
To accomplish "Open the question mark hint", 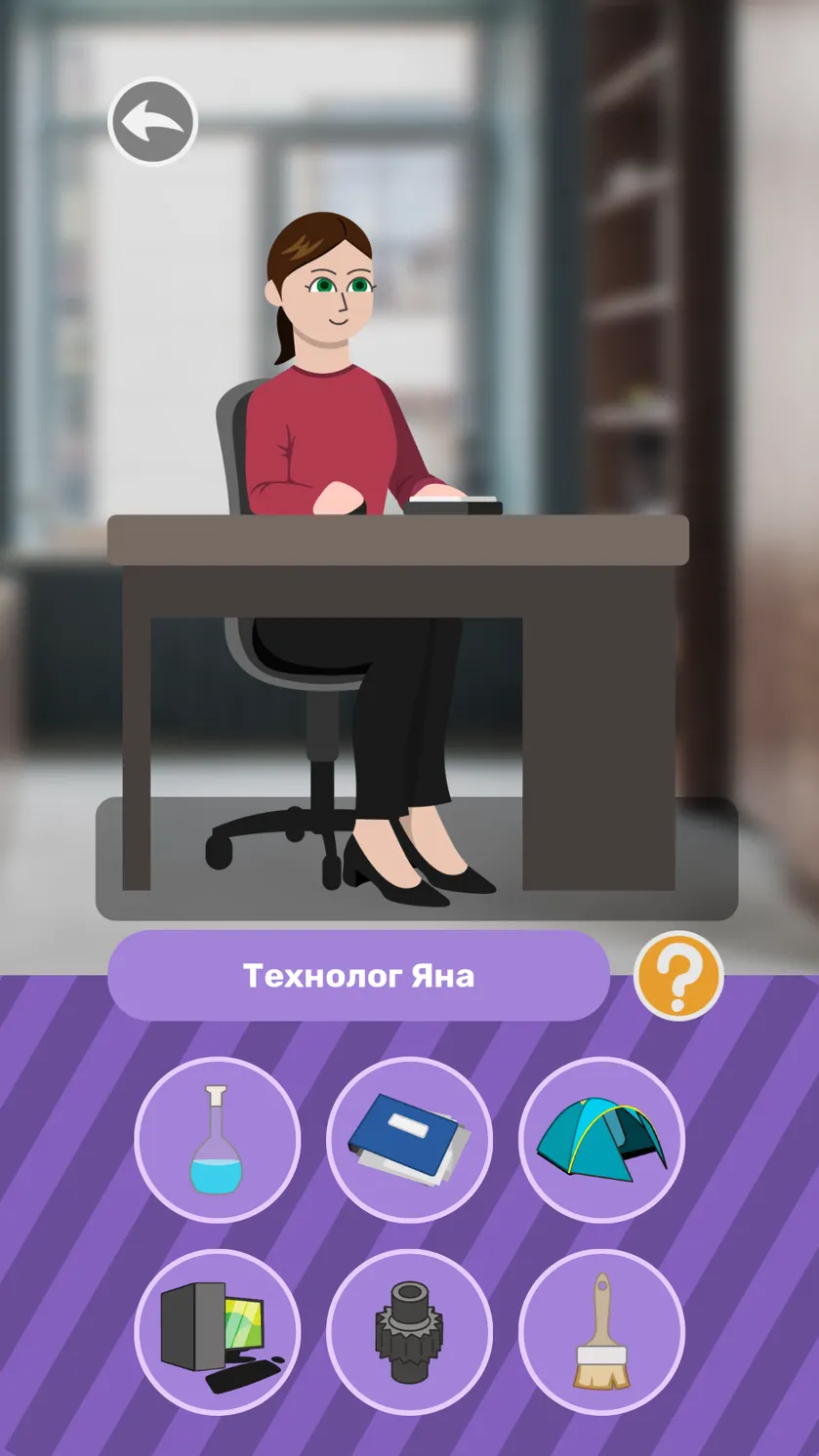I will click(678, 975).
